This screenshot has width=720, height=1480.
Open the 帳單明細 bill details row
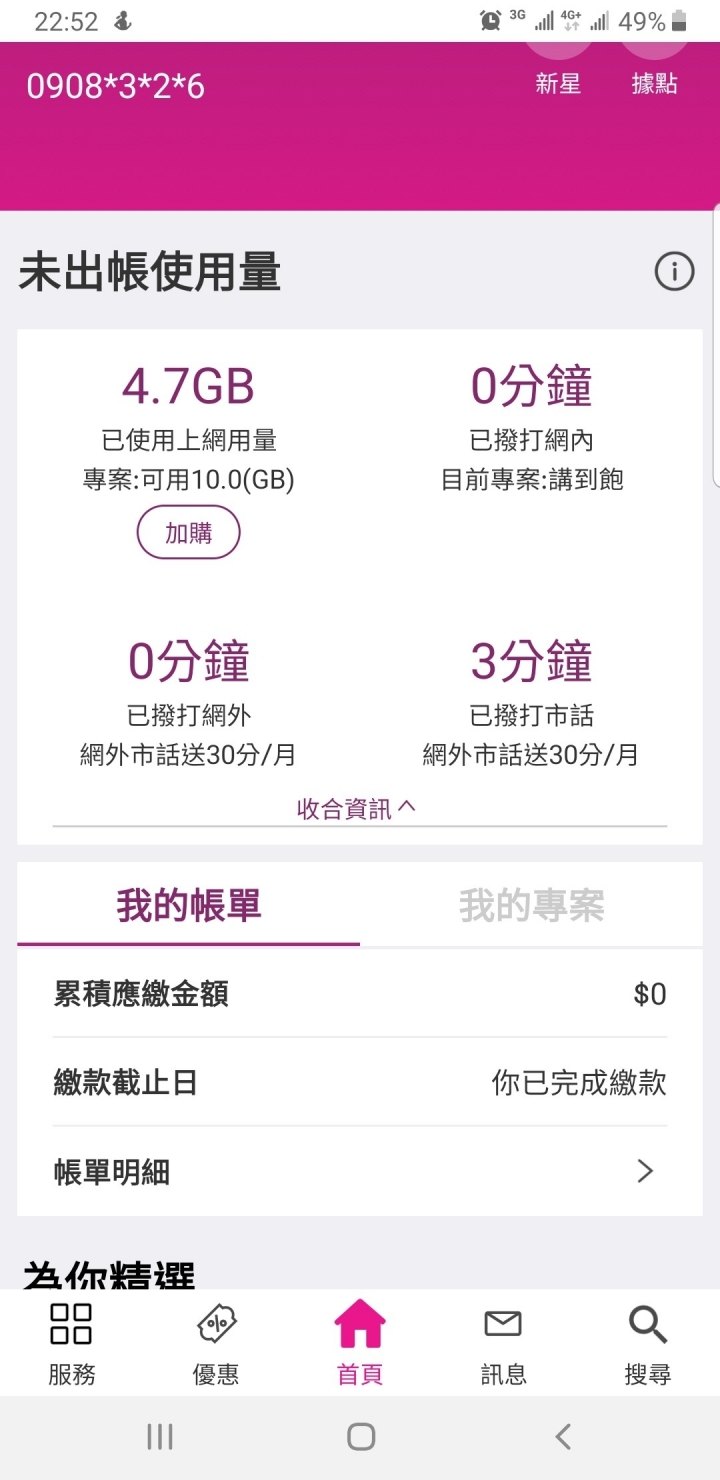pos(360,1171)
